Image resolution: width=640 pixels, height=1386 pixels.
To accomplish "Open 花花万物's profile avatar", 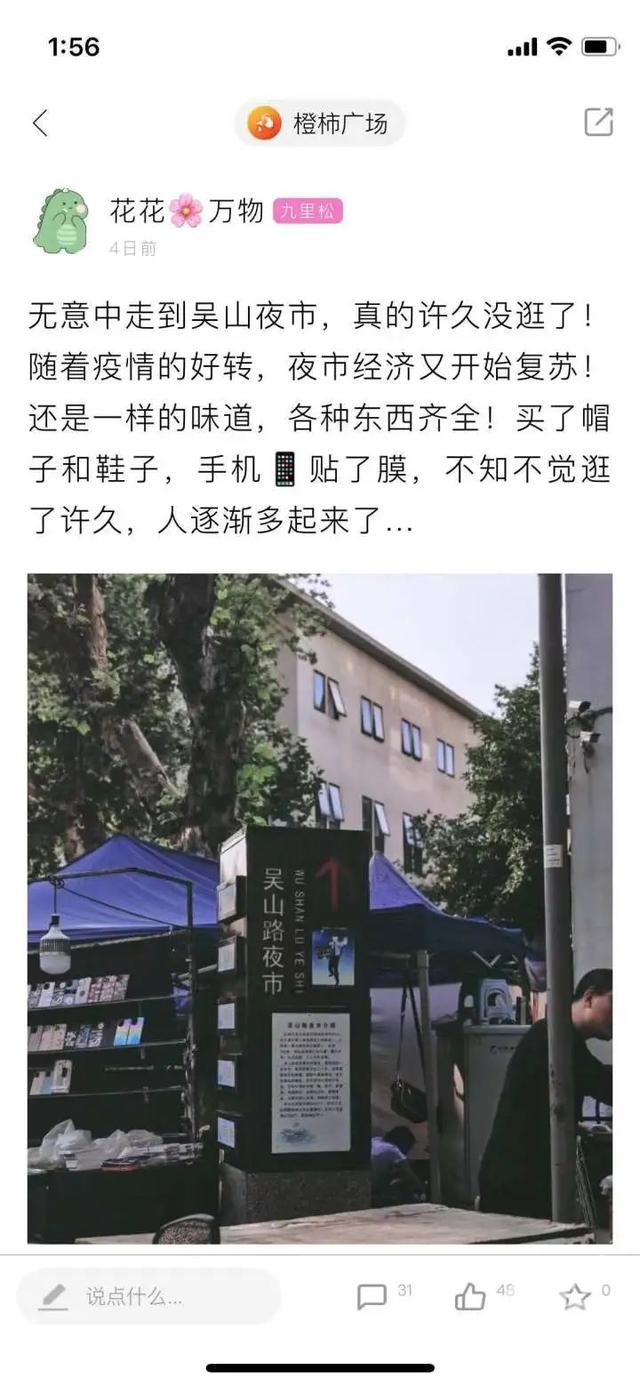I will tap(60, 220).
